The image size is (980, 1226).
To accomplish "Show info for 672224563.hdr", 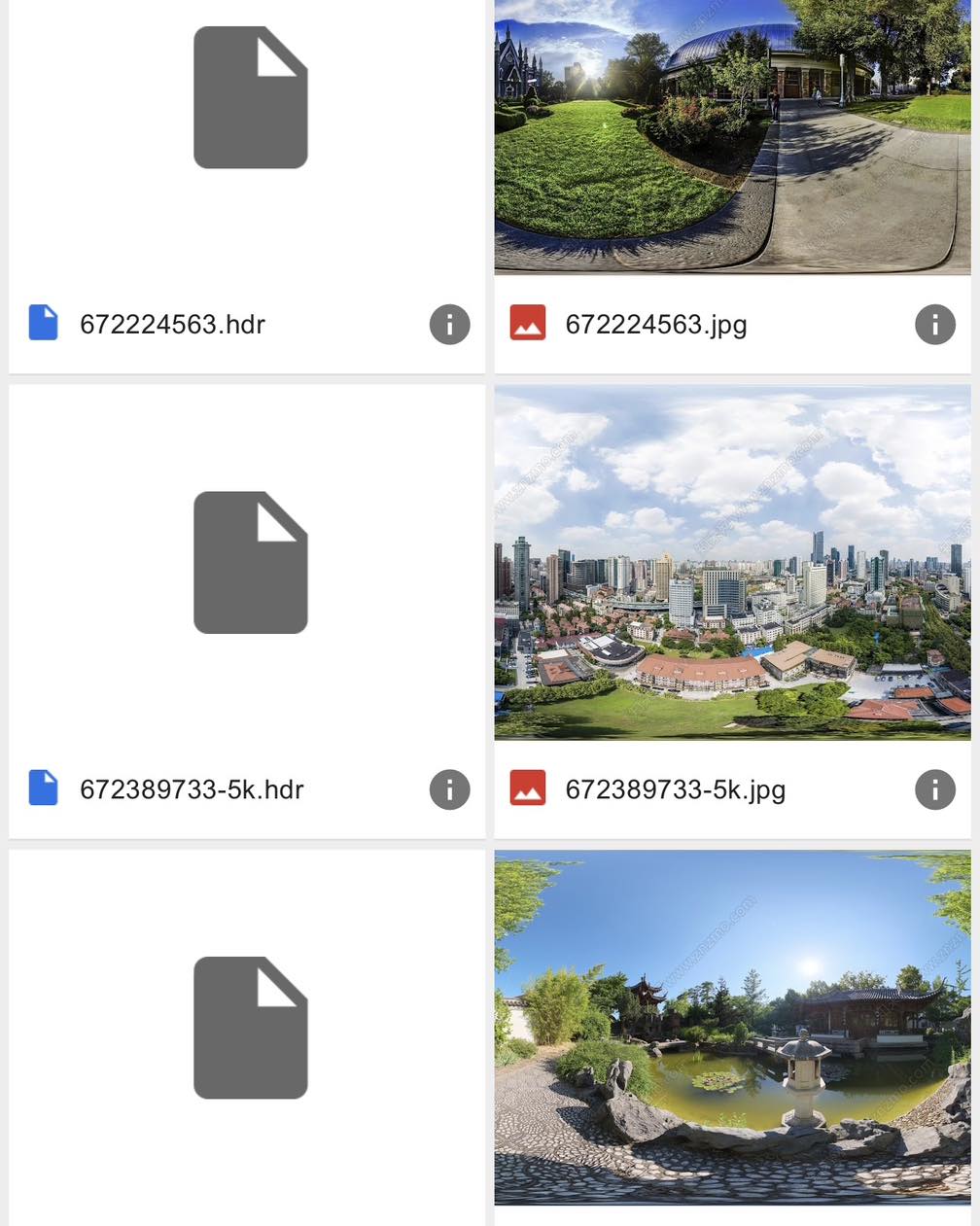I will click(449, 325).
